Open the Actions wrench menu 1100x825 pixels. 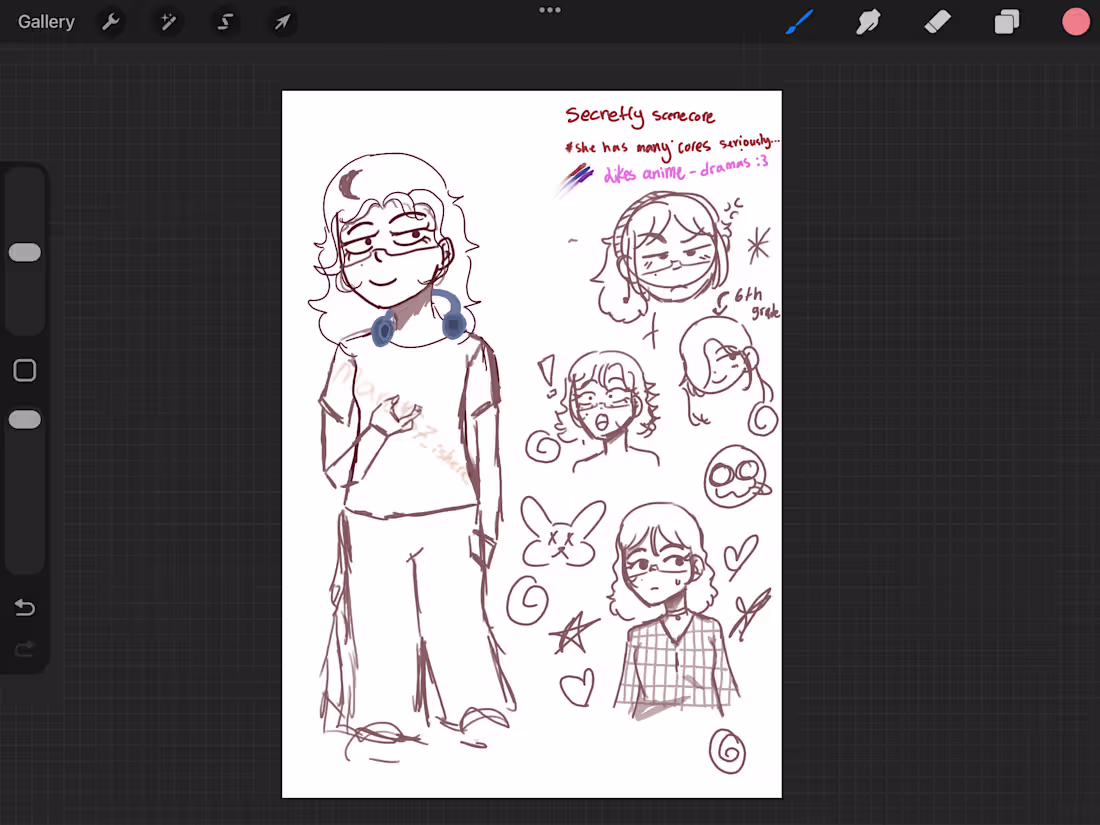coord(111,22)
